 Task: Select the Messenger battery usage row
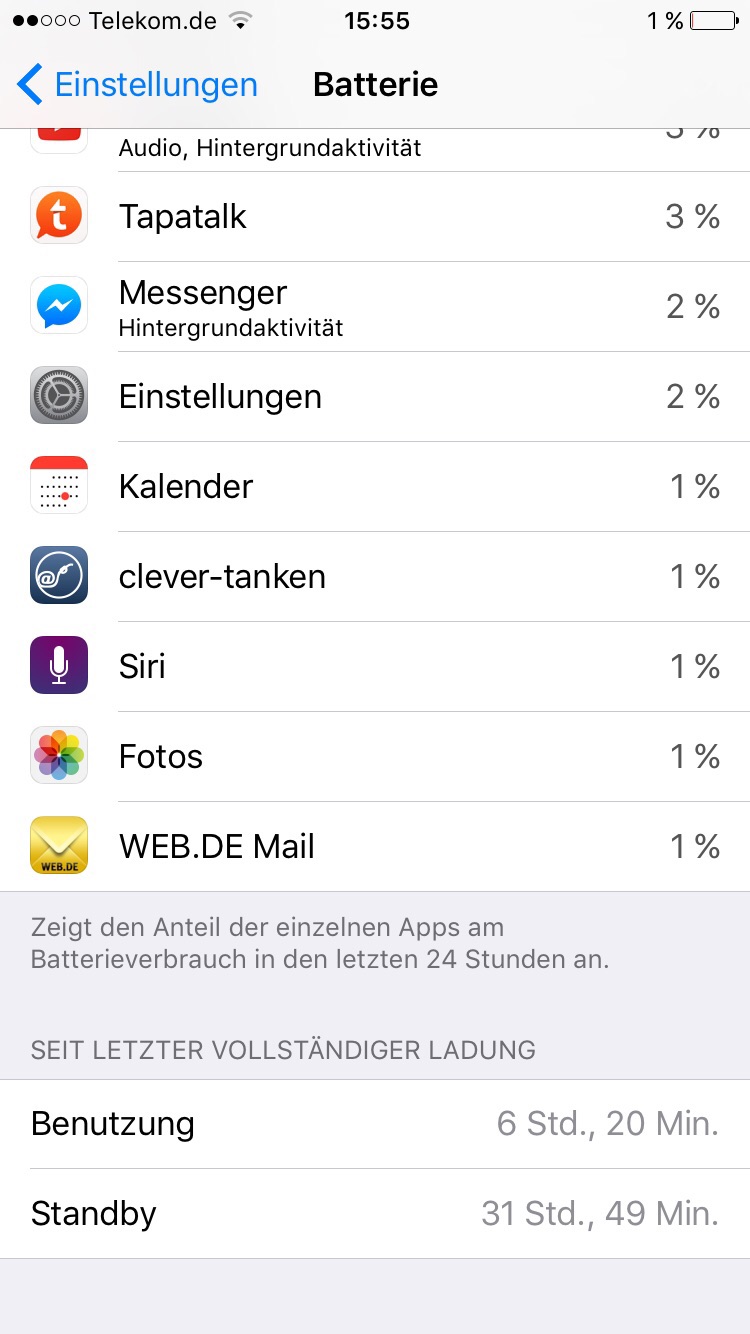tap(375, 307)
